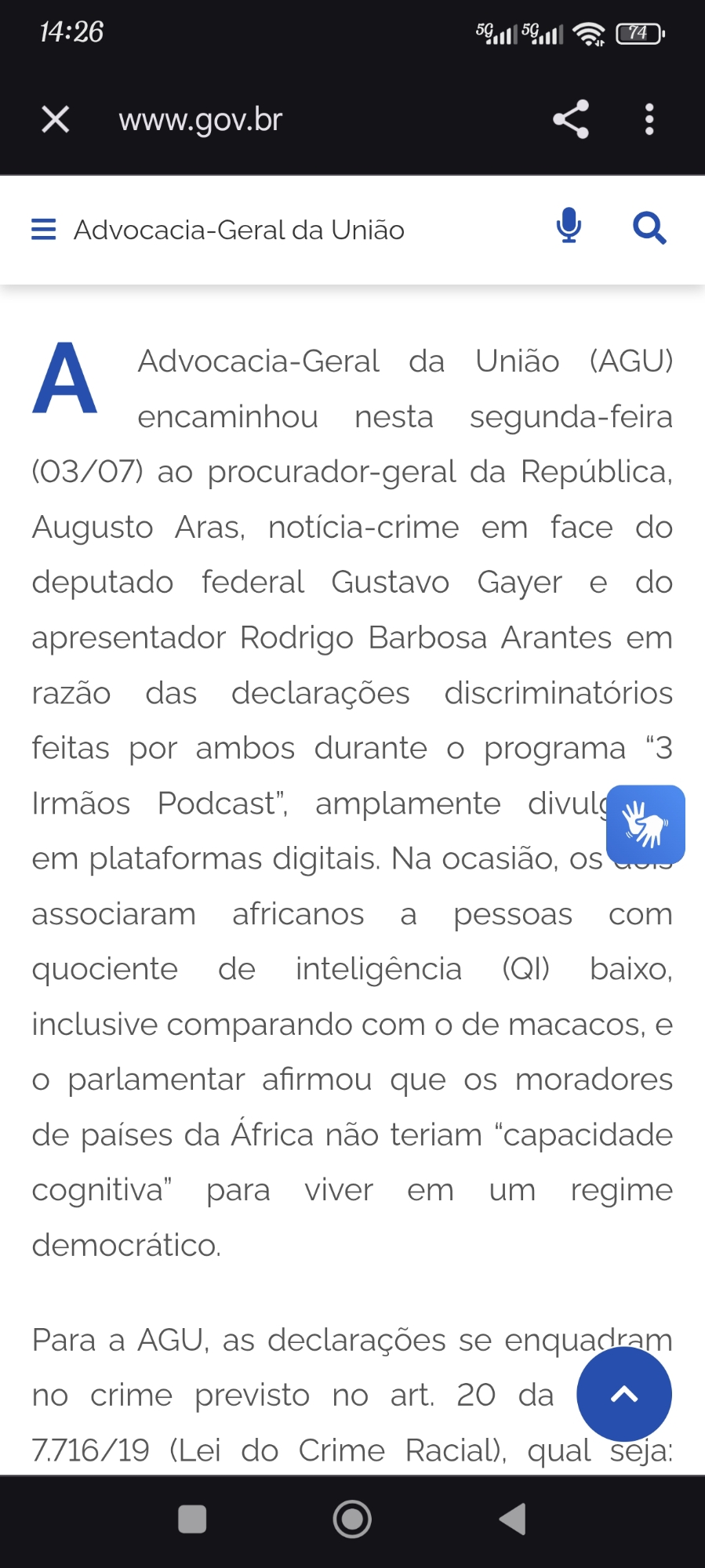Open the sign language accessibility widget
Image resolution: width=705 pixels, height=1568 pixels.
pyautogui.click(x=645, y=824)
